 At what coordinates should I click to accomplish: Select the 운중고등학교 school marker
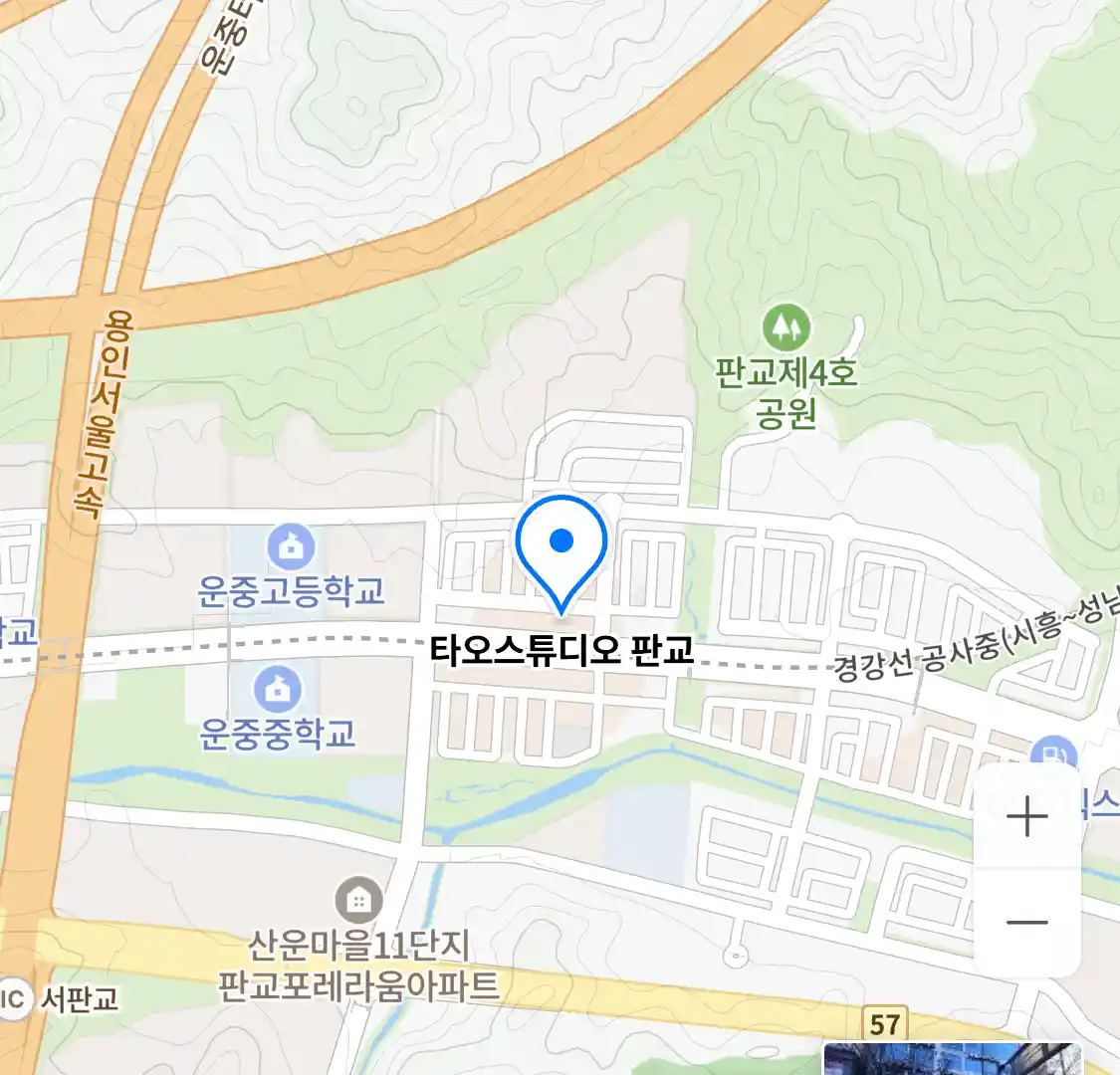click(291, 547)
